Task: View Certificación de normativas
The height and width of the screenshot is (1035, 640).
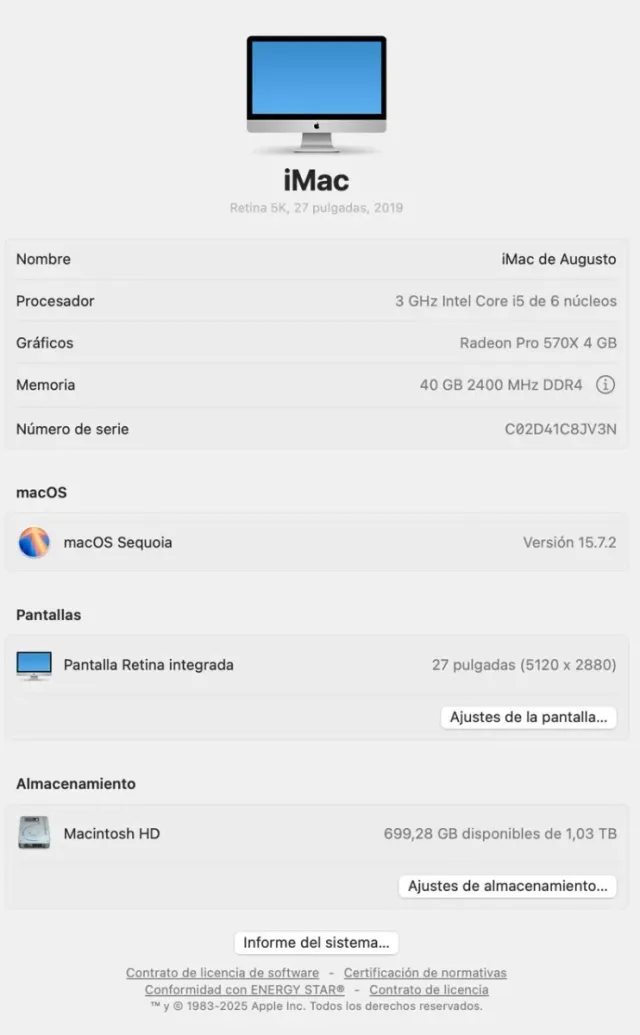Action: coord(425,973)
